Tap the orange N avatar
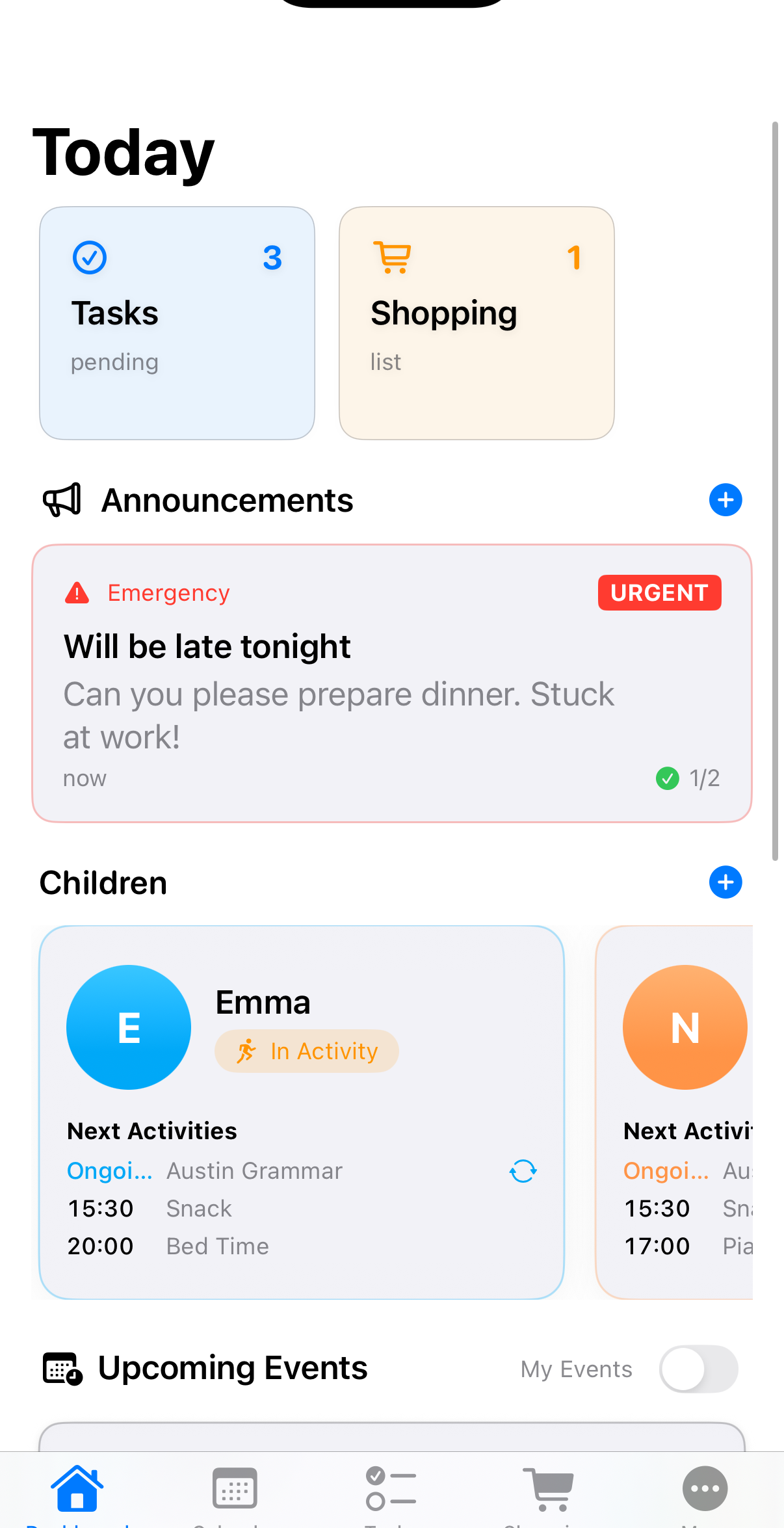Viewport: 784px width, 1528px height. [685, 1027]
